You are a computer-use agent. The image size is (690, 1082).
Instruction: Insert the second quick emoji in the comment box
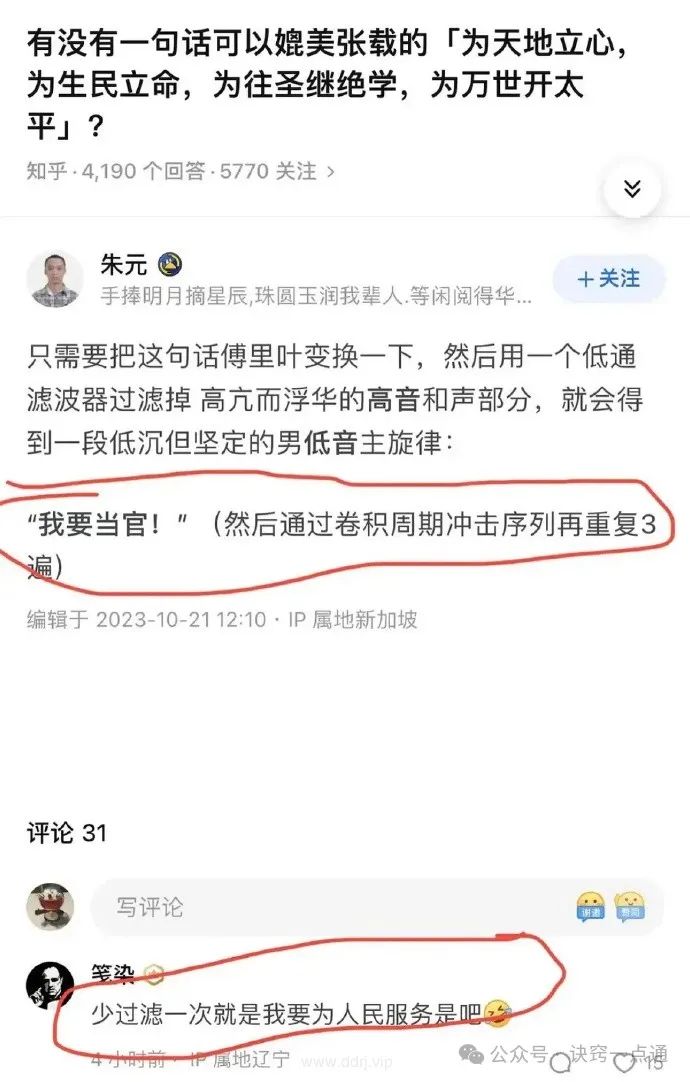(x=630, y=906)
